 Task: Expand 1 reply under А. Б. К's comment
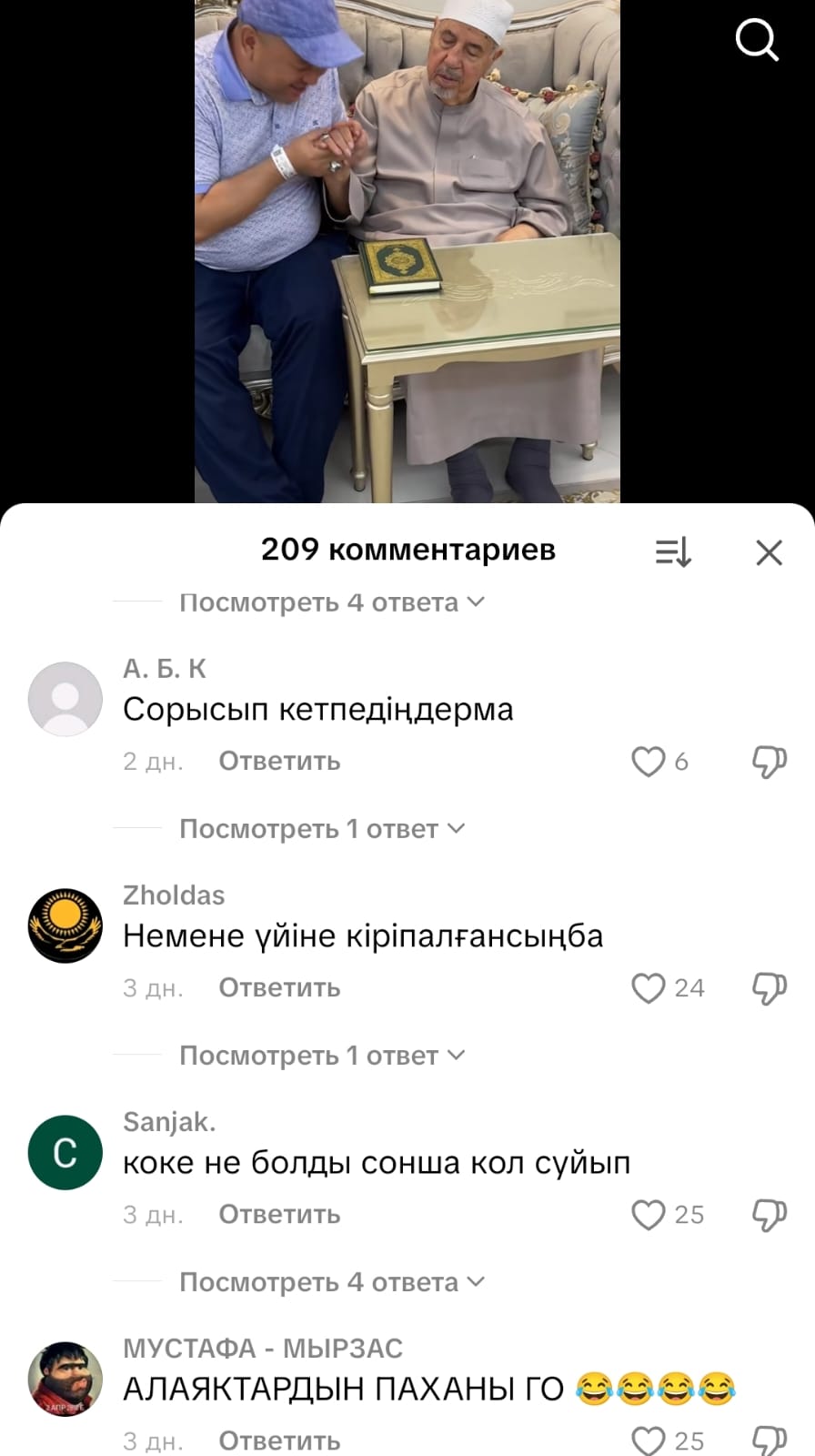click(321, 829)
